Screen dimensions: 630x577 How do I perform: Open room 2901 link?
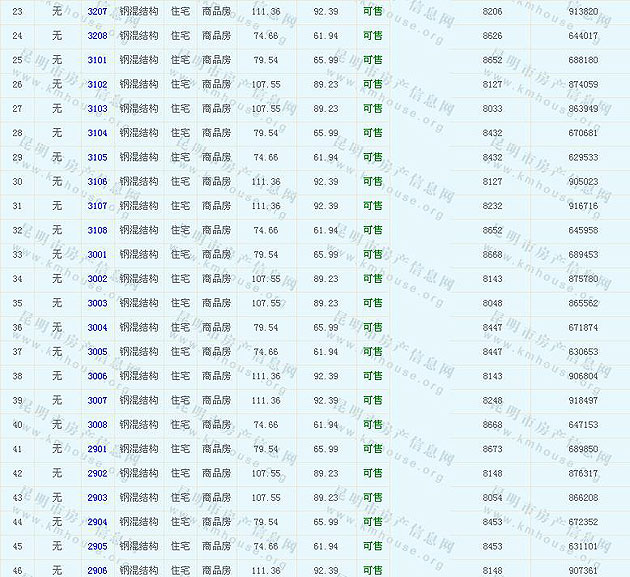click(97, 450)
